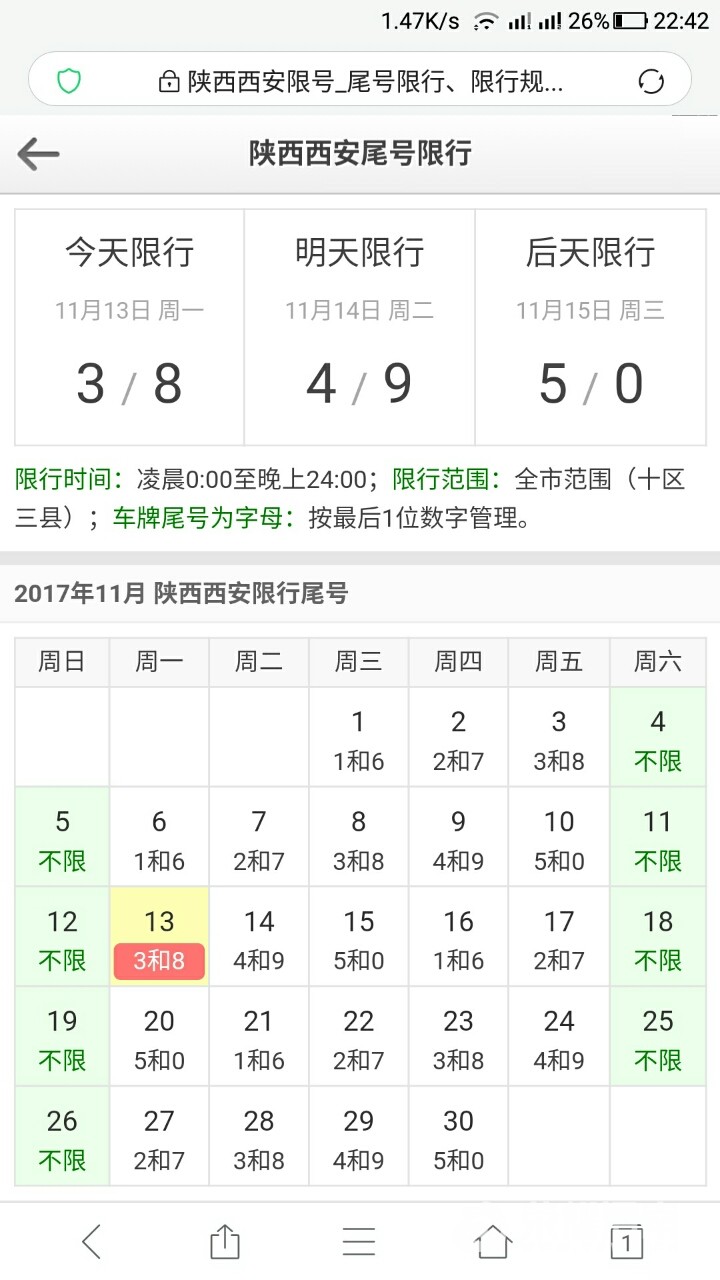Share this page from bottom toolbar
Viewport: 720px width, 1280px height.
pyautogui.click(x=225, y=1242)
